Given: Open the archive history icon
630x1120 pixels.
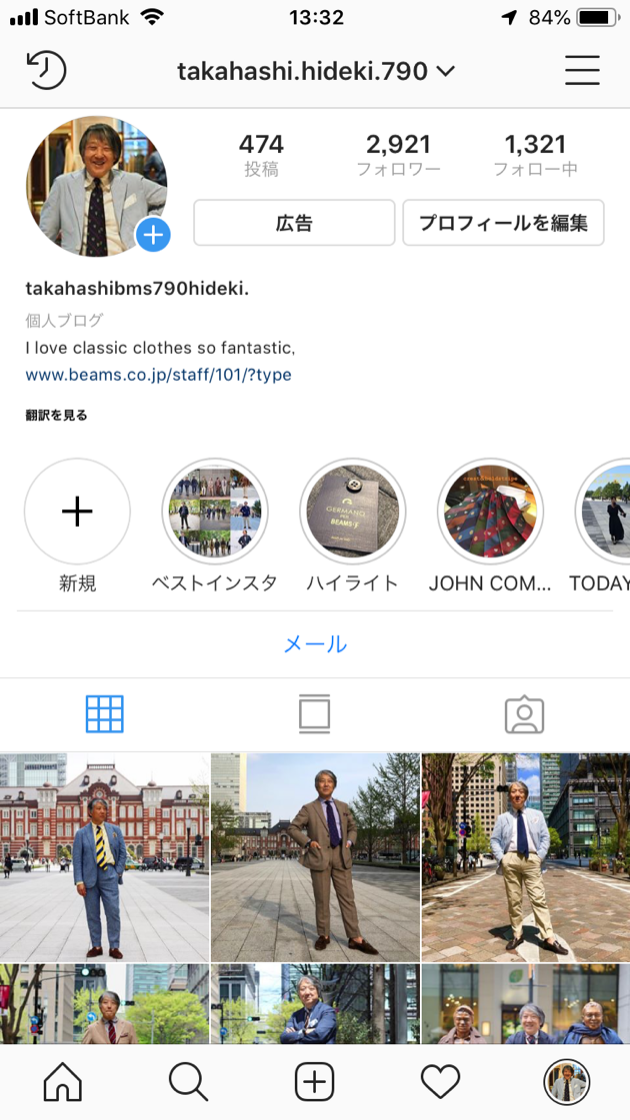Looking at the screenshot, I should click(46, 71).
